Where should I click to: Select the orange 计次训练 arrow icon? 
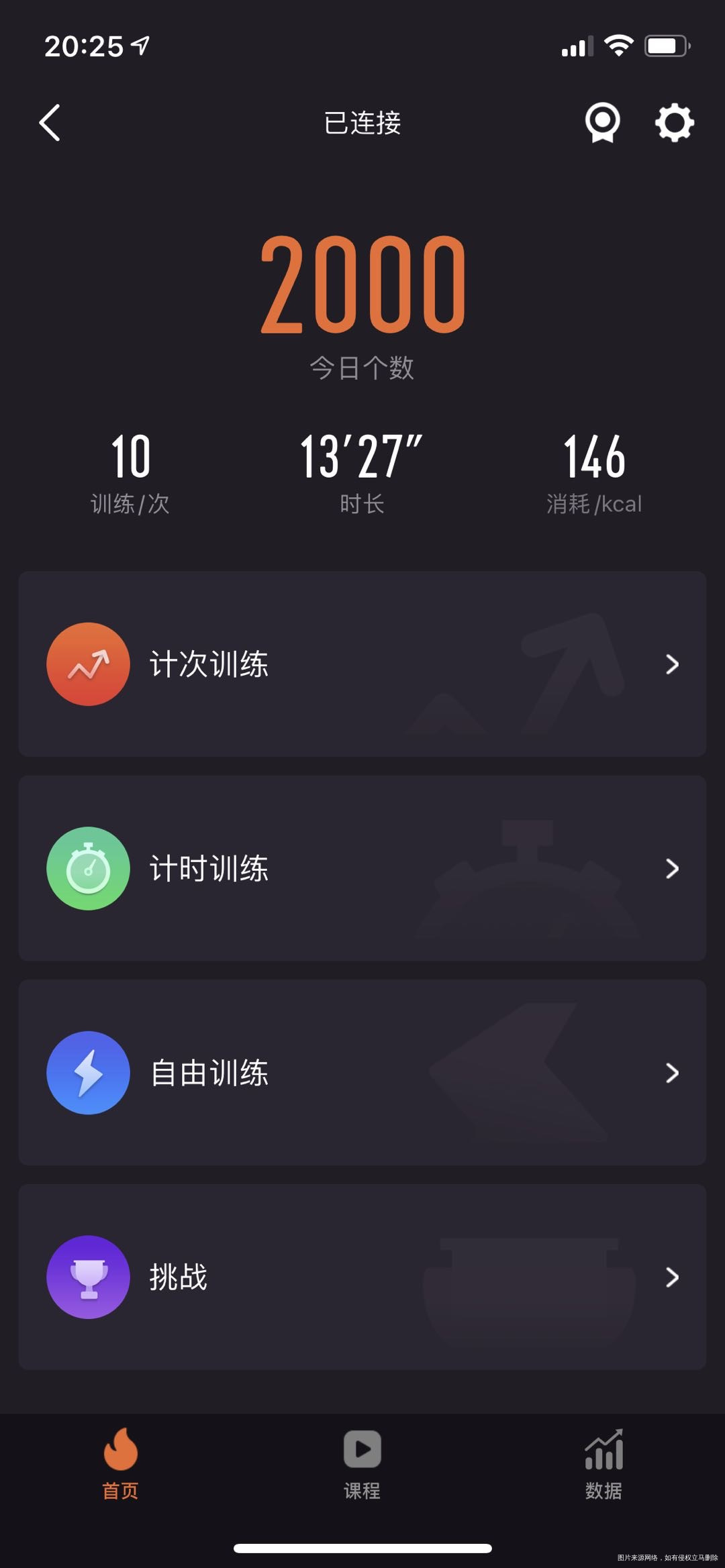(87, 664)
